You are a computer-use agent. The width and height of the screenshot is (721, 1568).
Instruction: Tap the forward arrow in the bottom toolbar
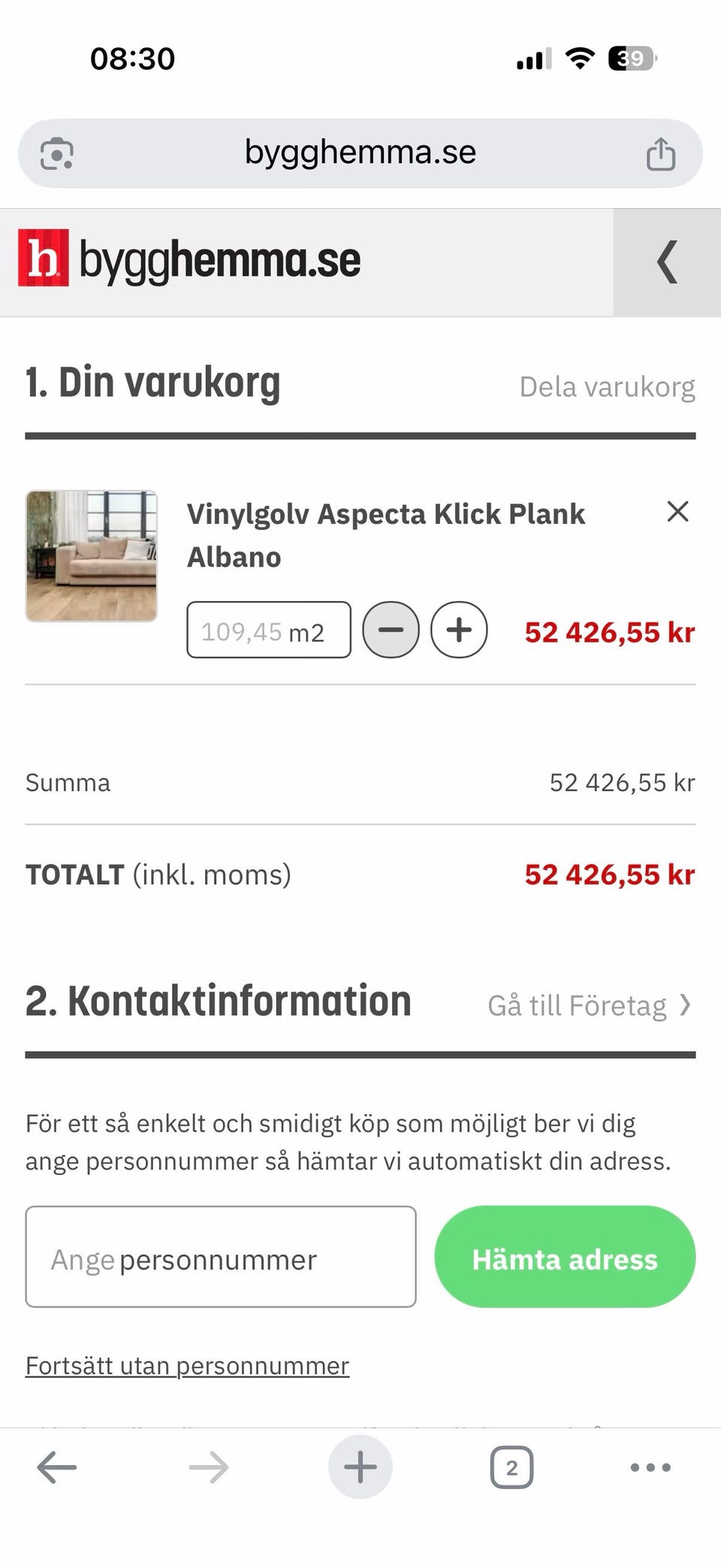209,1466
